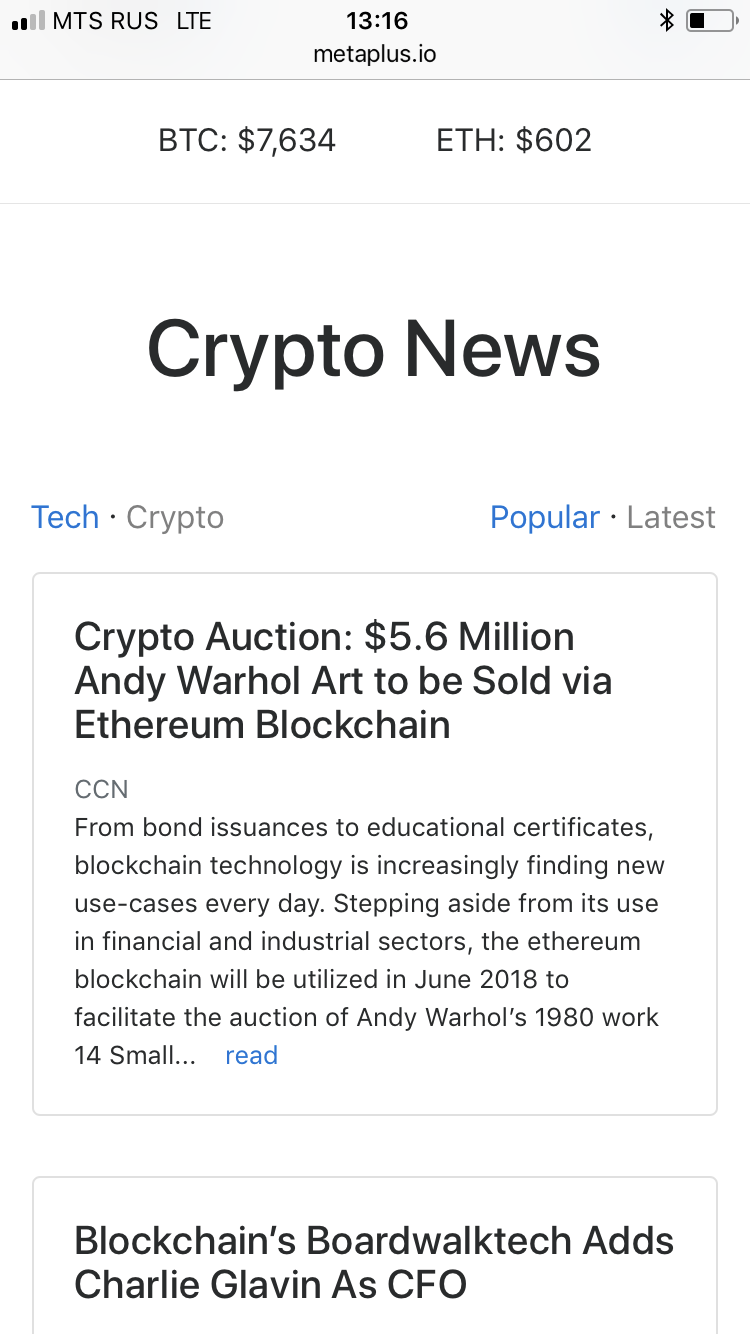Switch to the Tech news category

pos(65,517)
